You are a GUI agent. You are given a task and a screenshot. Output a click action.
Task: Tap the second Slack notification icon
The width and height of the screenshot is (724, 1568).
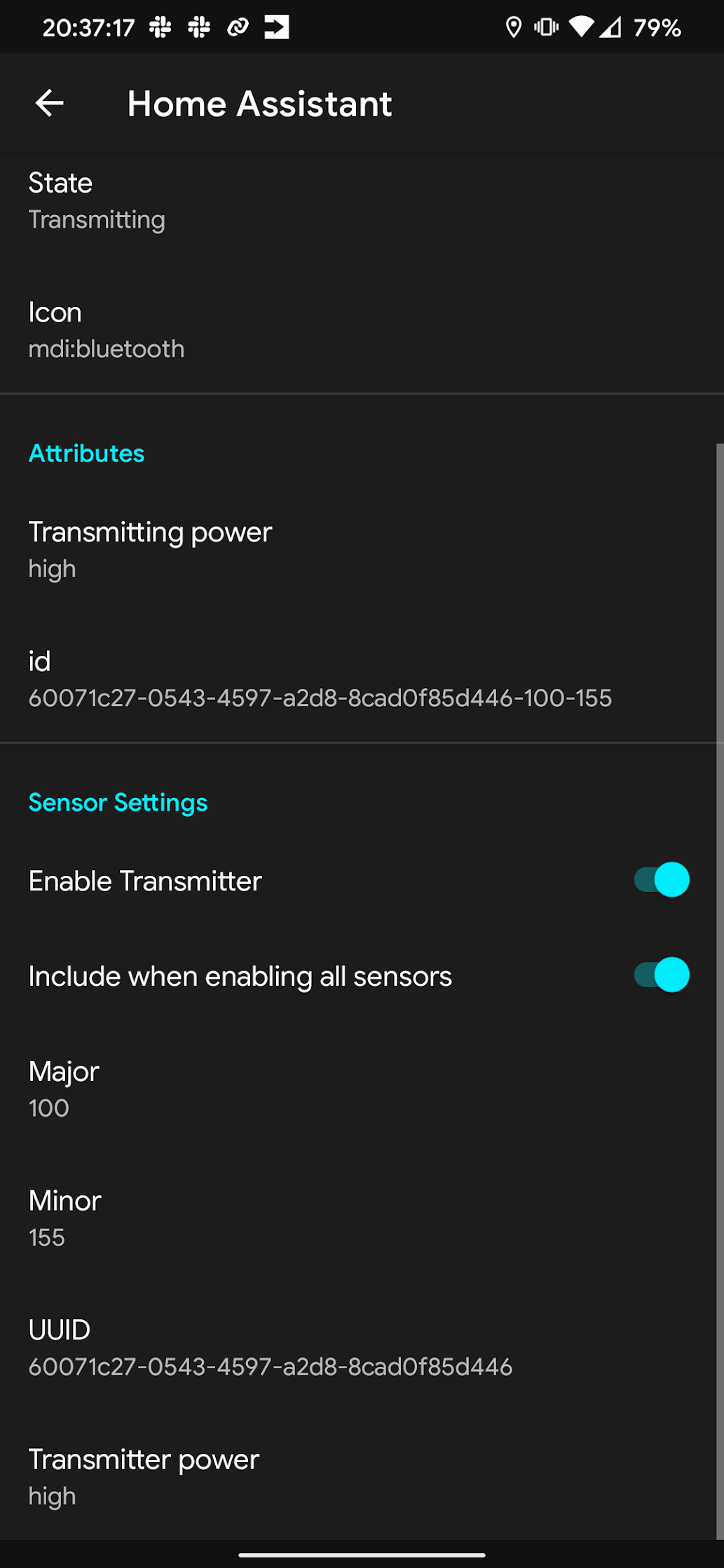pos(200,27)
